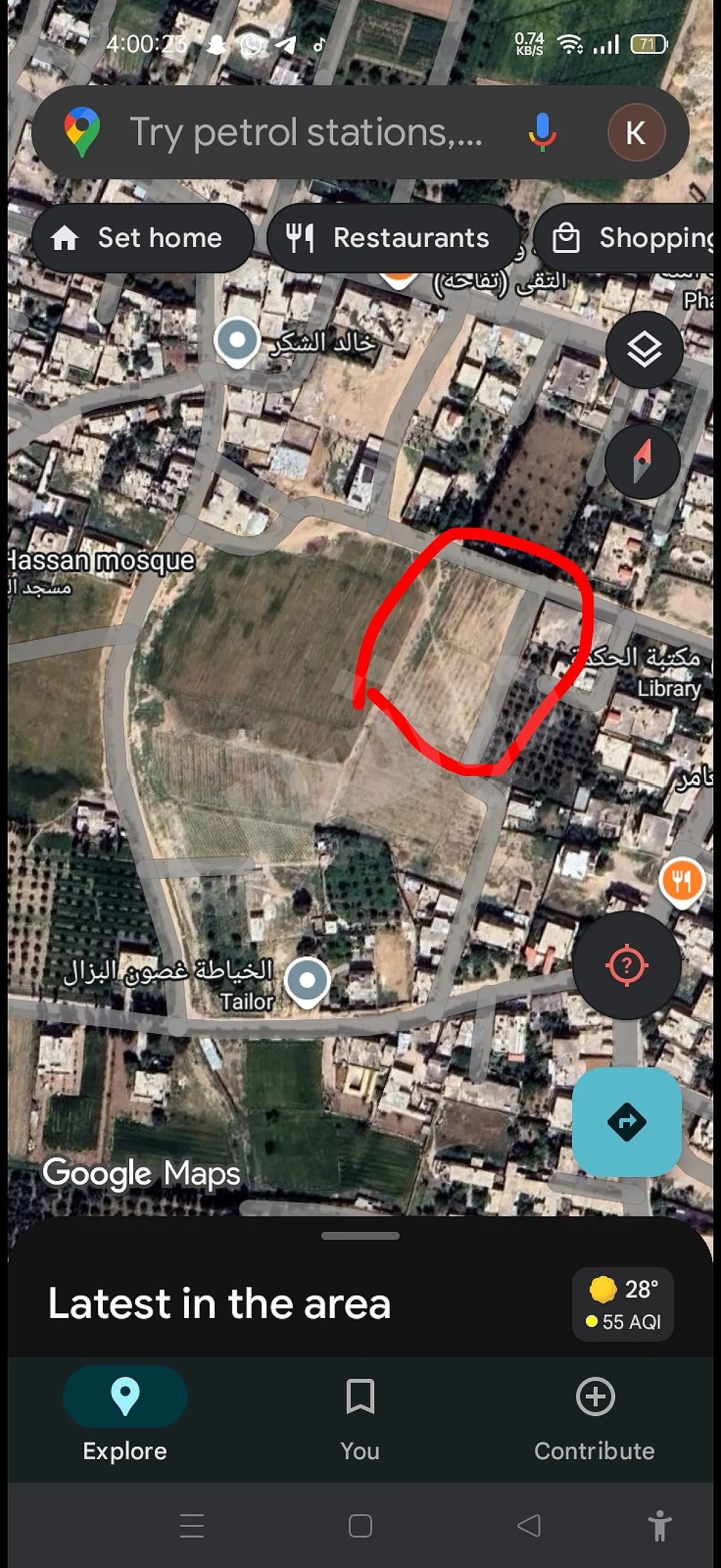The image size is (721, 1568).
Task: Select the خالد الشكر place marker
Action: pyautogui.click(x=237, y=341)
